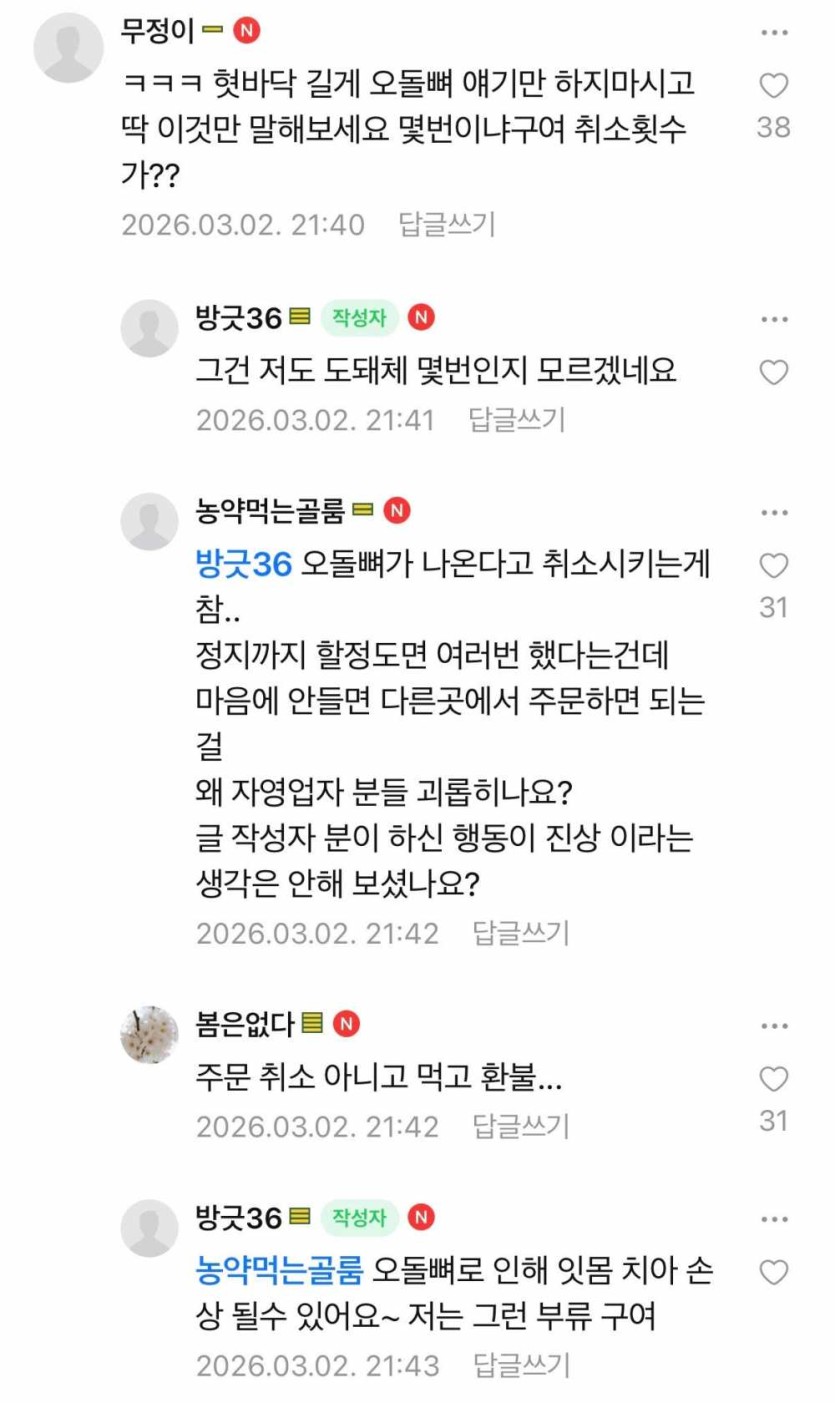Open overflow menu on 방긋36's 21:43 reply
Viewport: 835px width, 1403px height.
tap(774, 1219)
